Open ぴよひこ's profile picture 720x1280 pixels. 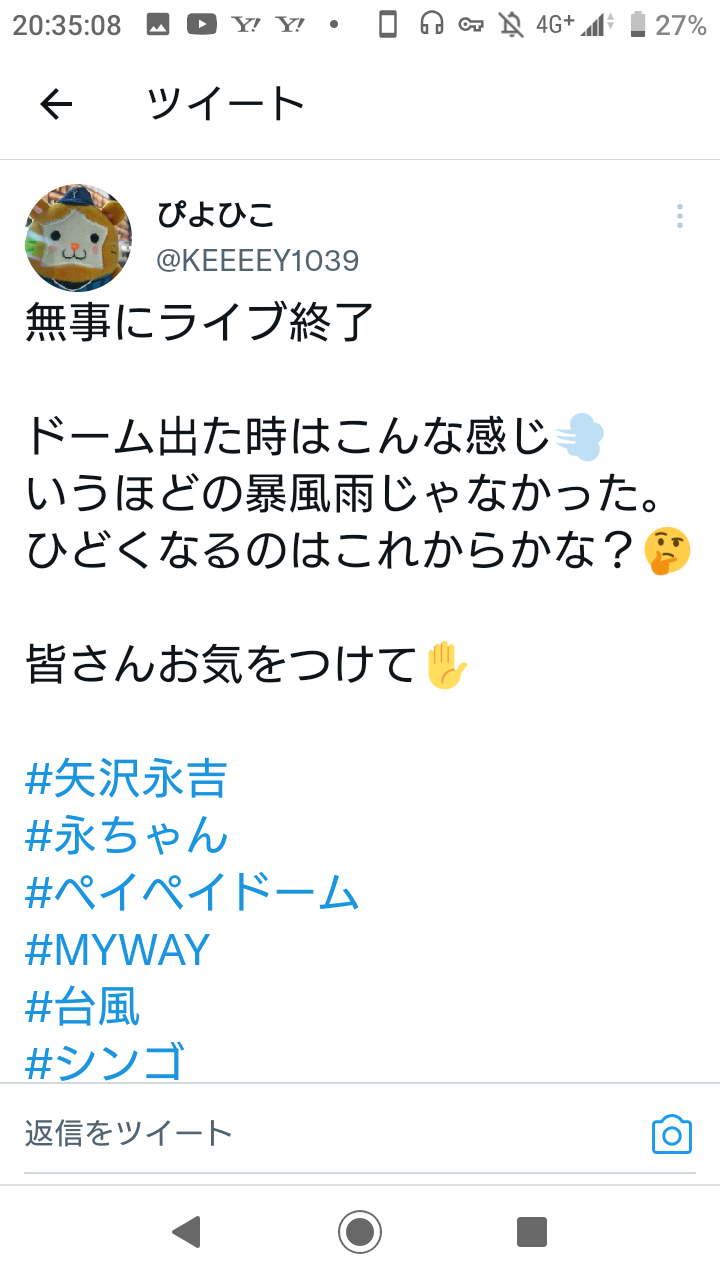[78, 238]
